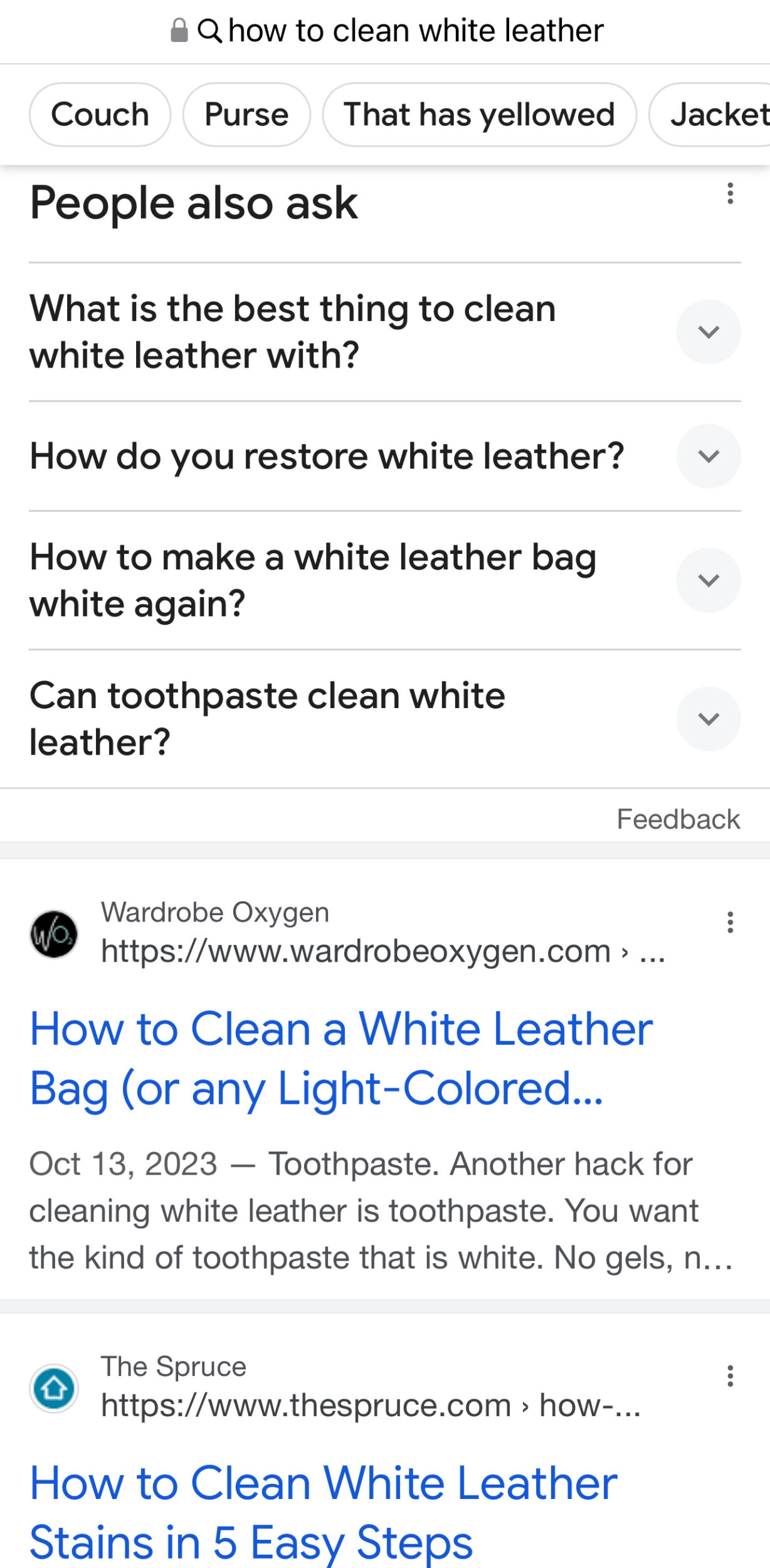Viewport: 770px width, 1568px height.
Task: Open the options menu for Wardrobe Oxygen result
Action: (730, 922)
